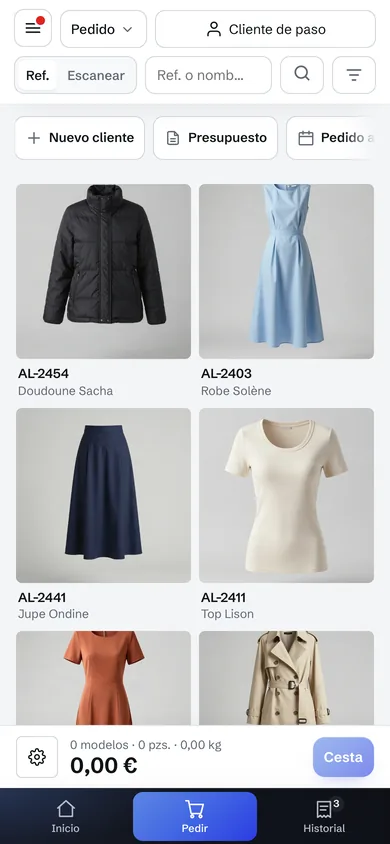Focus the reference or name search field

(x=208, y=75)
